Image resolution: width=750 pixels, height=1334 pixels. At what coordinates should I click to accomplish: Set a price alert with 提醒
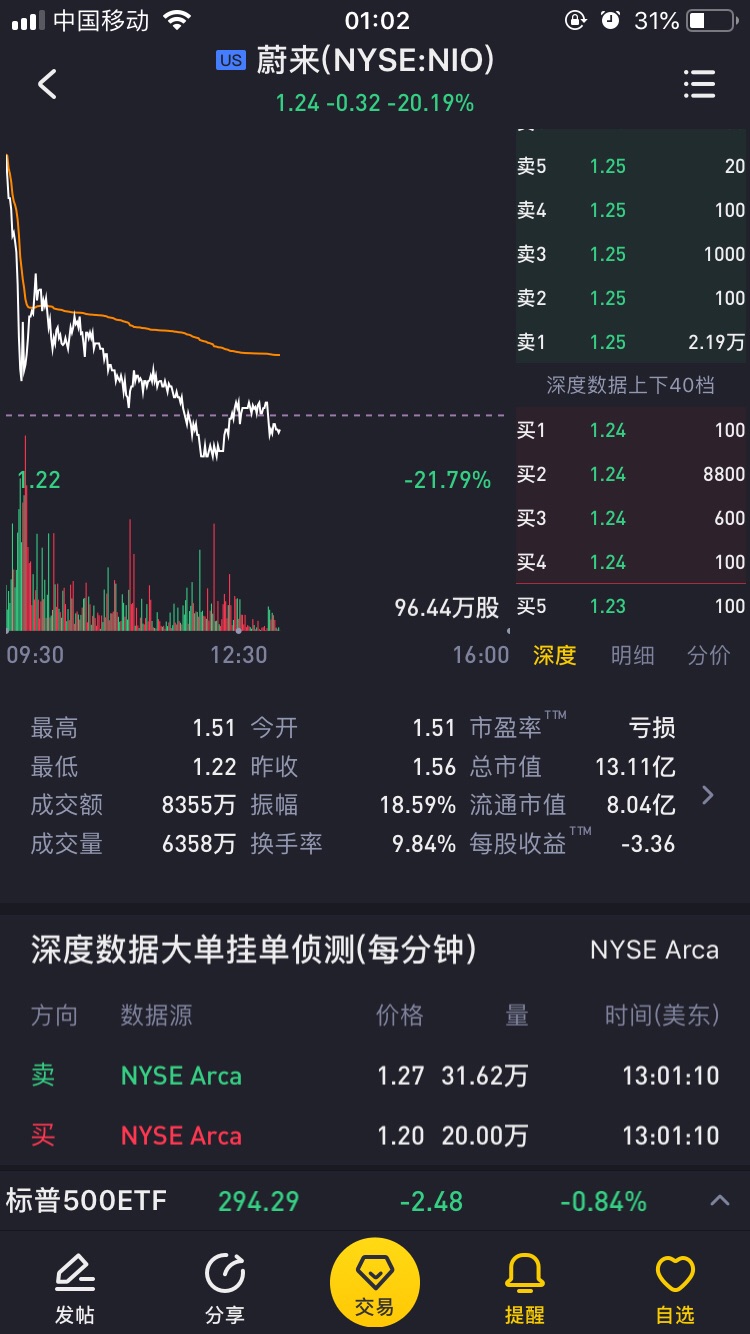pos(525,1289)
